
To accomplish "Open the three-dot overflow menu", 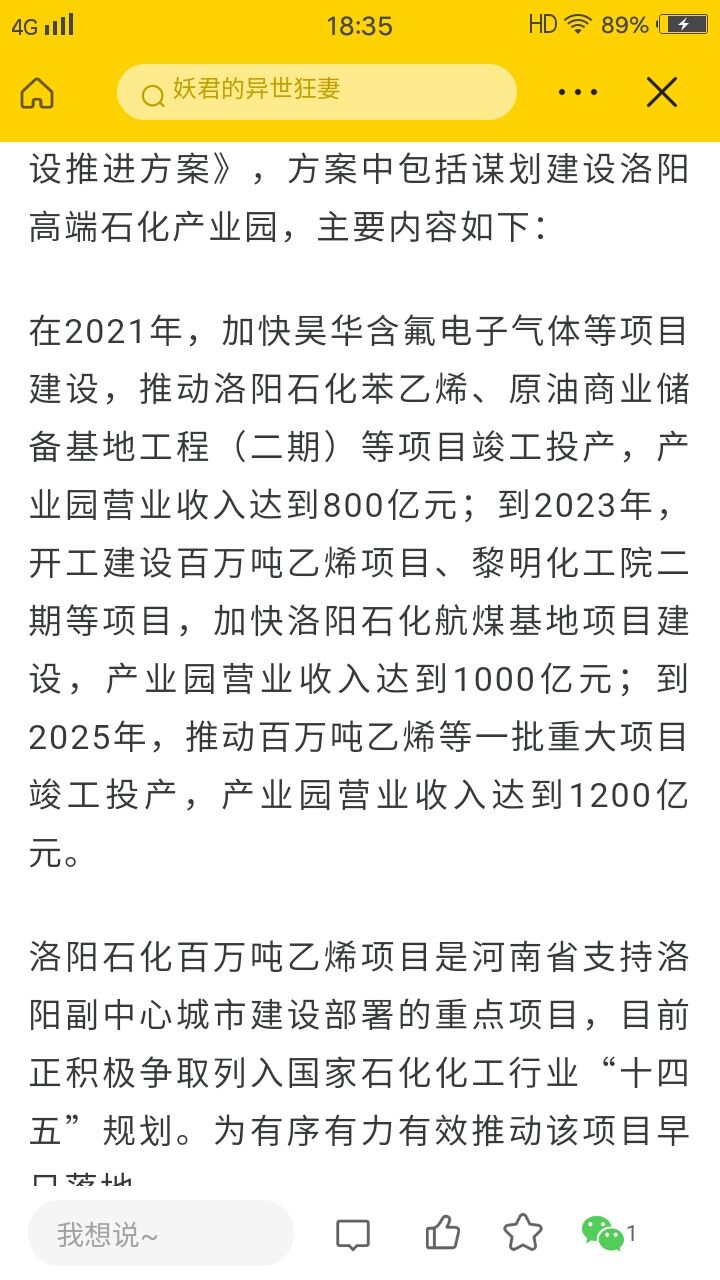I will click(578, 93).
